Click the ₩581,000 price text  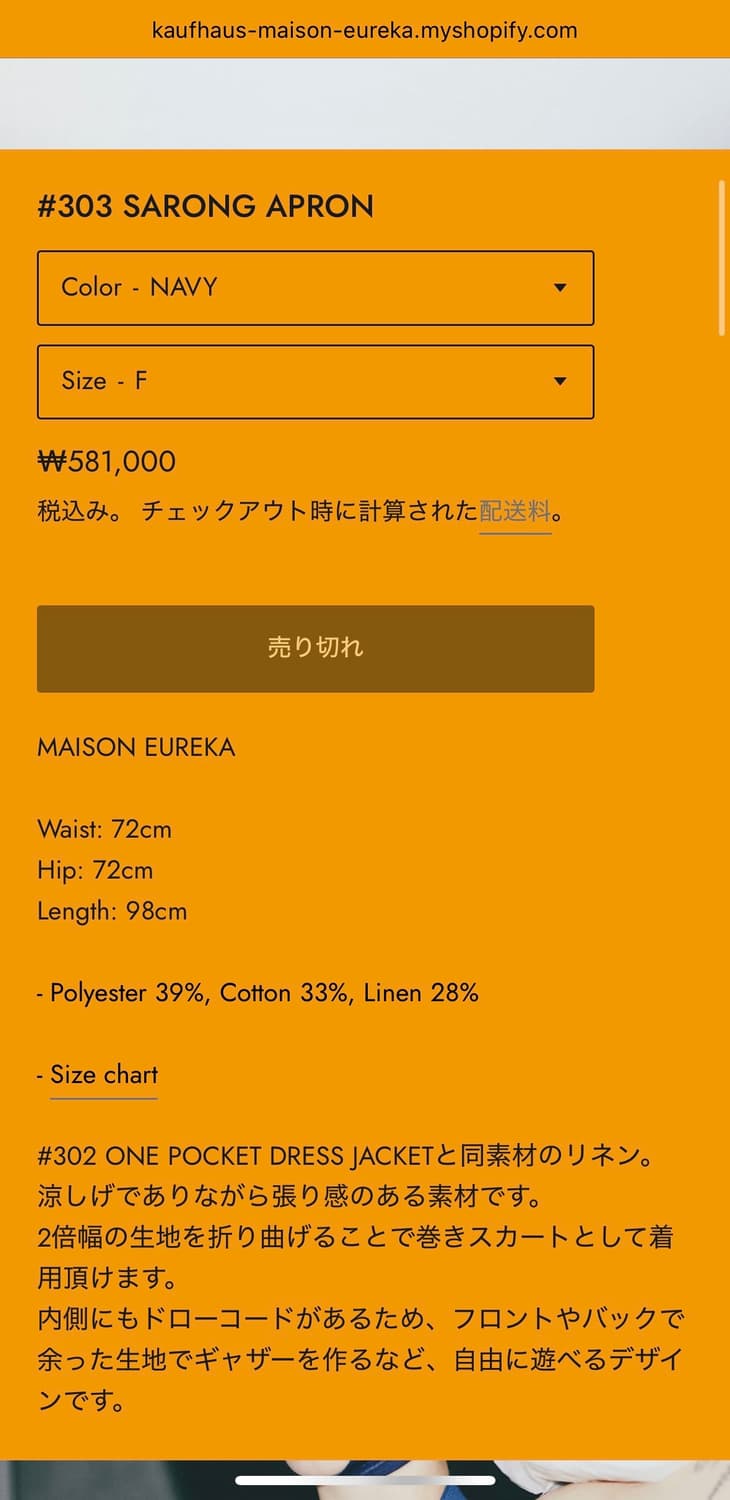click(106, 462)
